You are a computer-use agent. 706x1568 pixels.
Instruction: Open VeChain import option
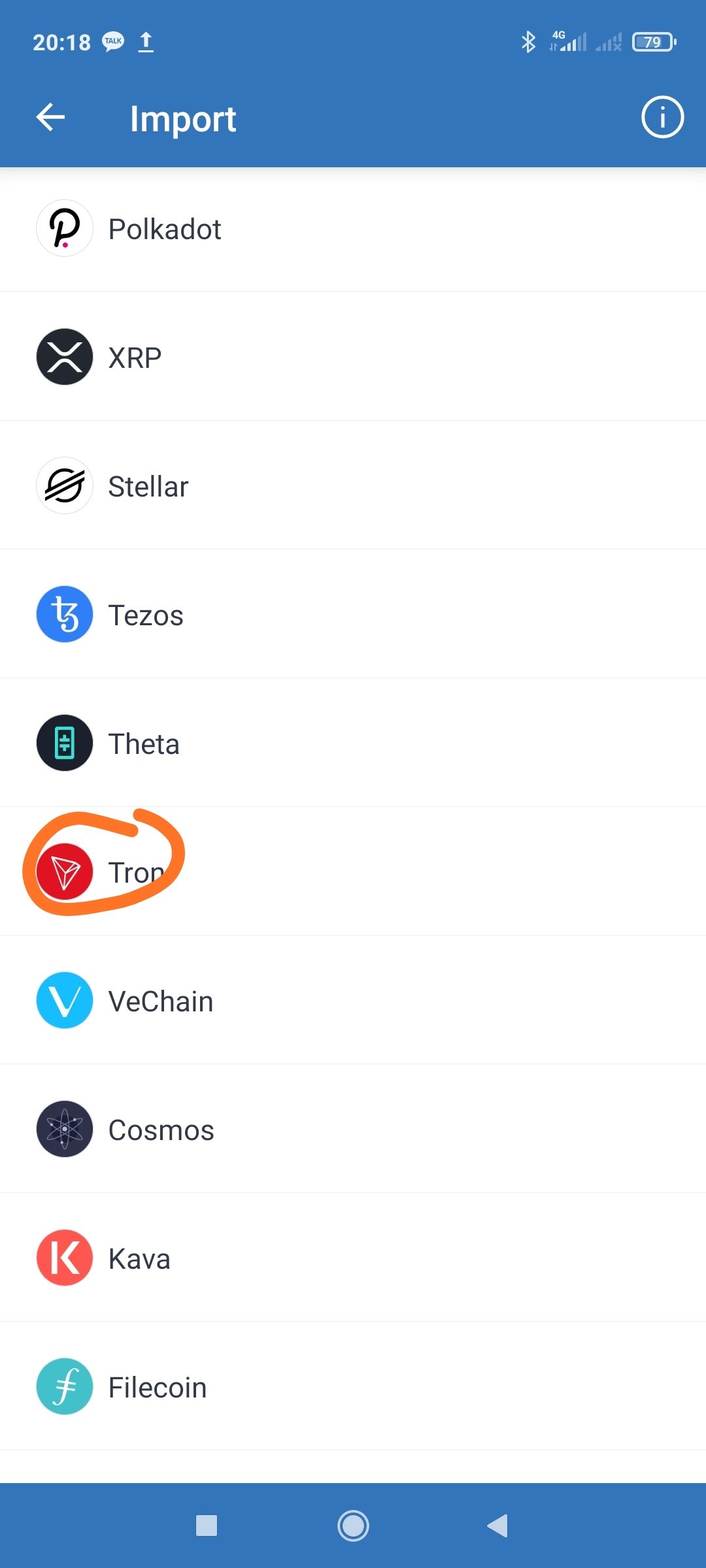(x=353, y=1000)
